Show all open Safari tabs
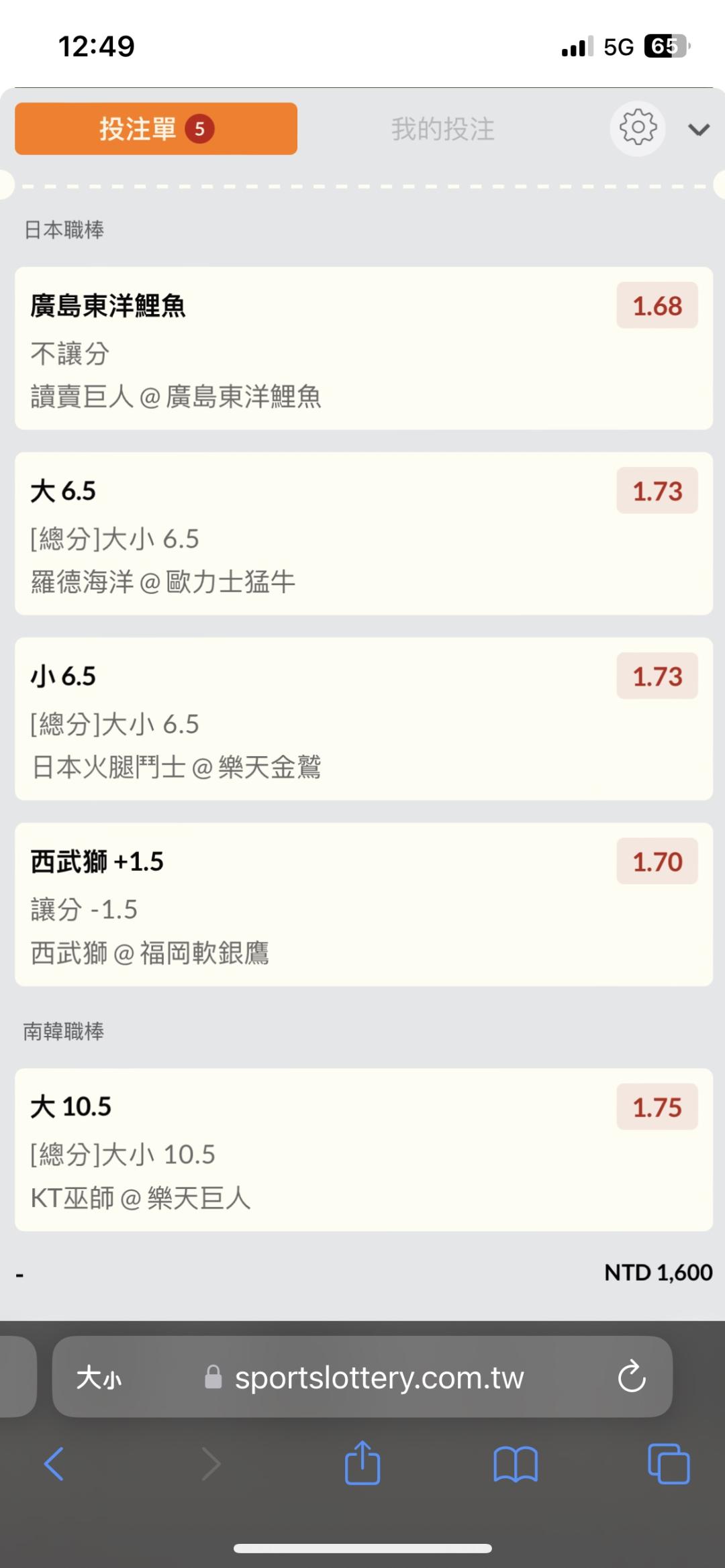725x1568 pixels. (x=668, y=1463)
